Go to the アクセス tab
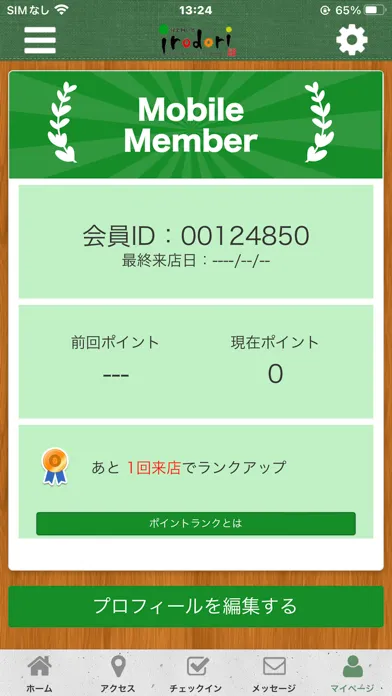The image size is (392, 696). coord(118,674)
